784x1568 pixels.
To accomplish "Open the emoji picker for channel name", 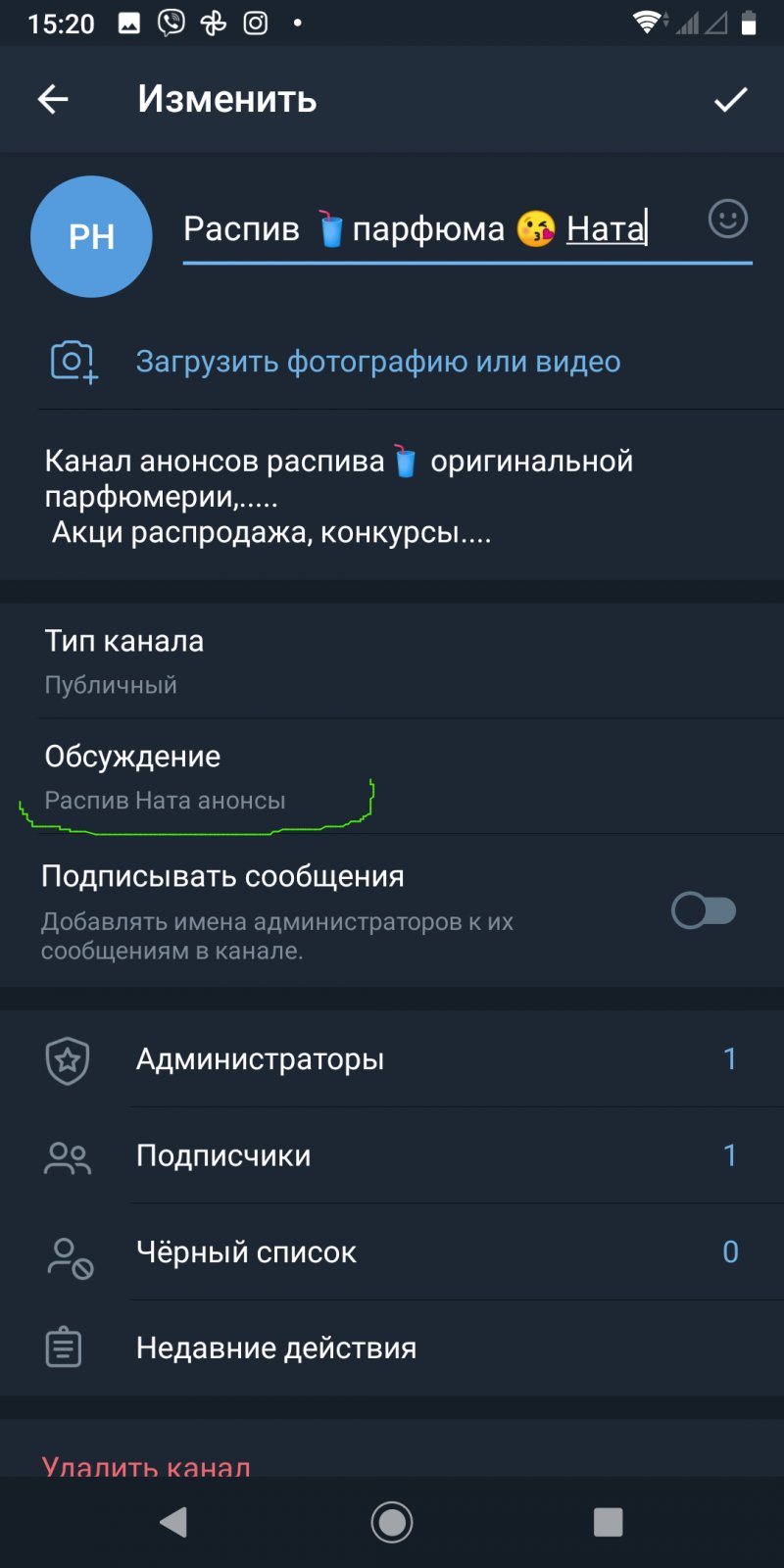I will click(x=727, y=220).
